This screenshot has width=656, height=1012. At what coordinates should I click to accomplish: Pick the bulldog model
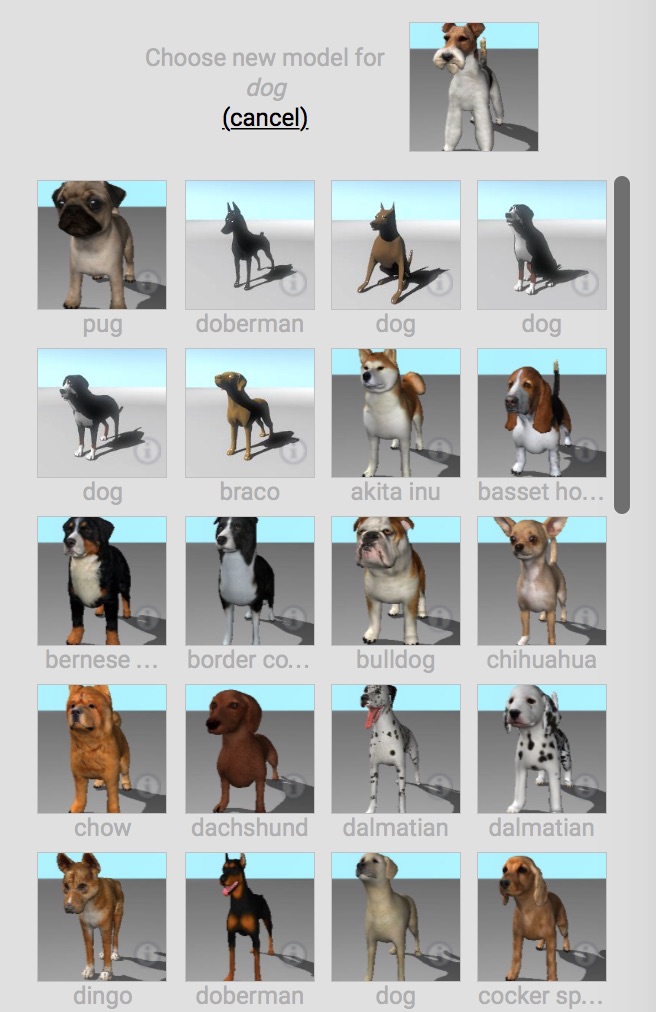click(x=396, y=580)
